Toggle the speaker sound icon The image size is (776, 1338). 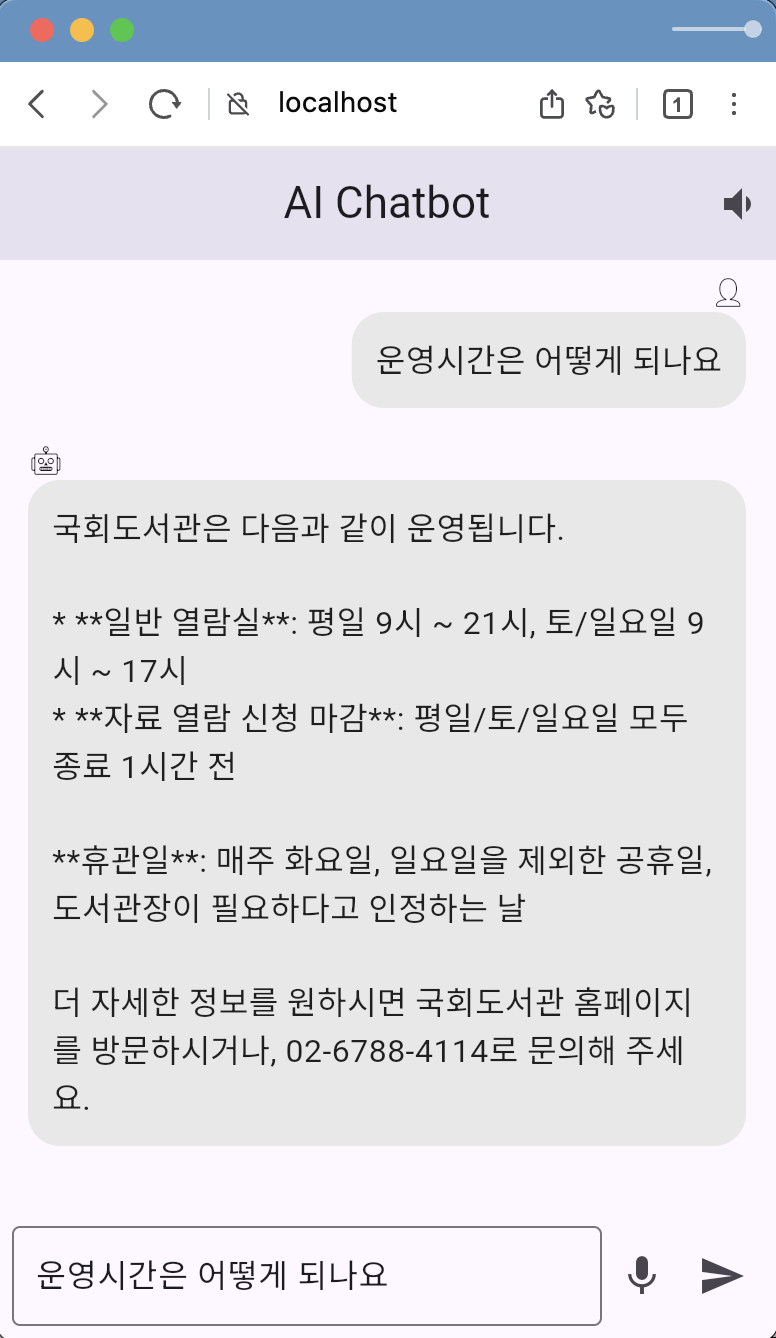click(737, 204)
